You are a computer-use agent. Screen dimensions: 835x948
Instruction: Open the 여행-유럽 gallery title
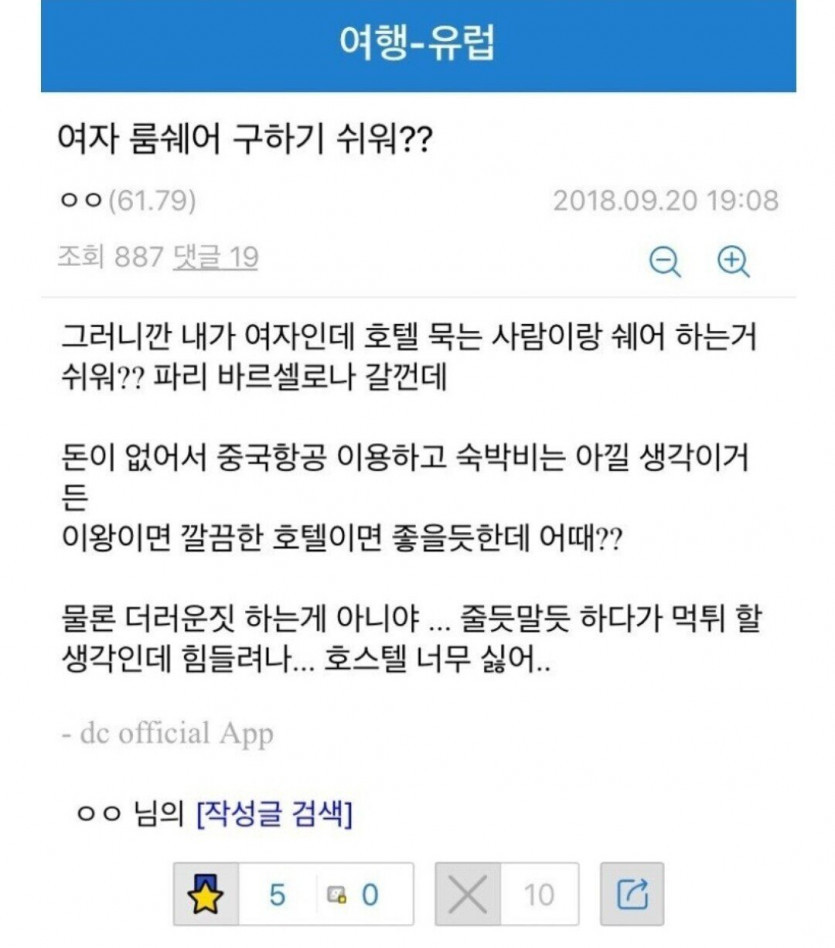417,44
